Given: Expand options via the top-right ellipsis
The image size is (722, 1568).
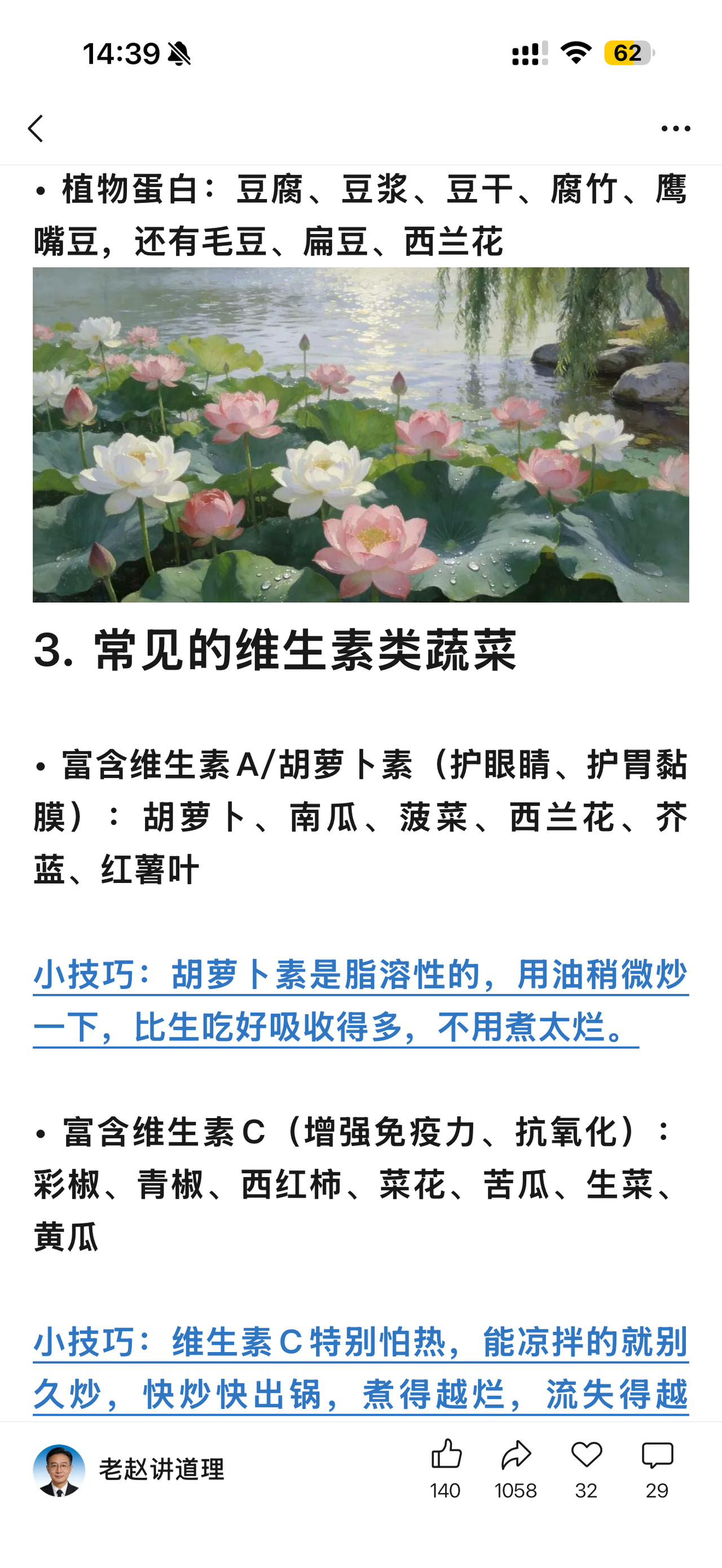Looking at the screenshot, I should click(676, 128).
